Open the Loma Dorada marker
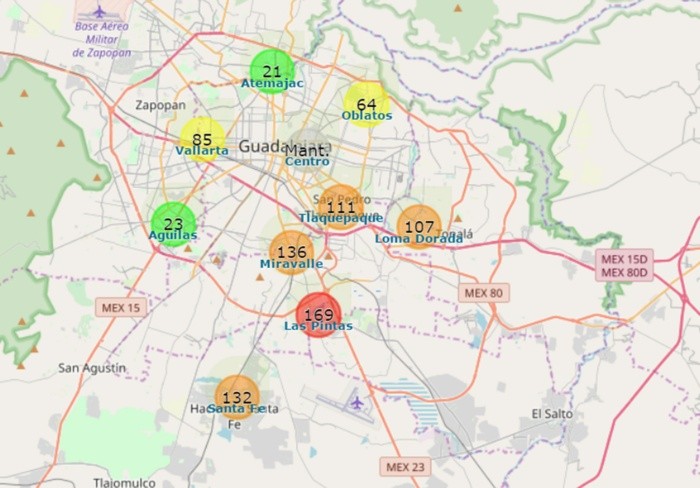The image size is (700, 488). (419, 227)
